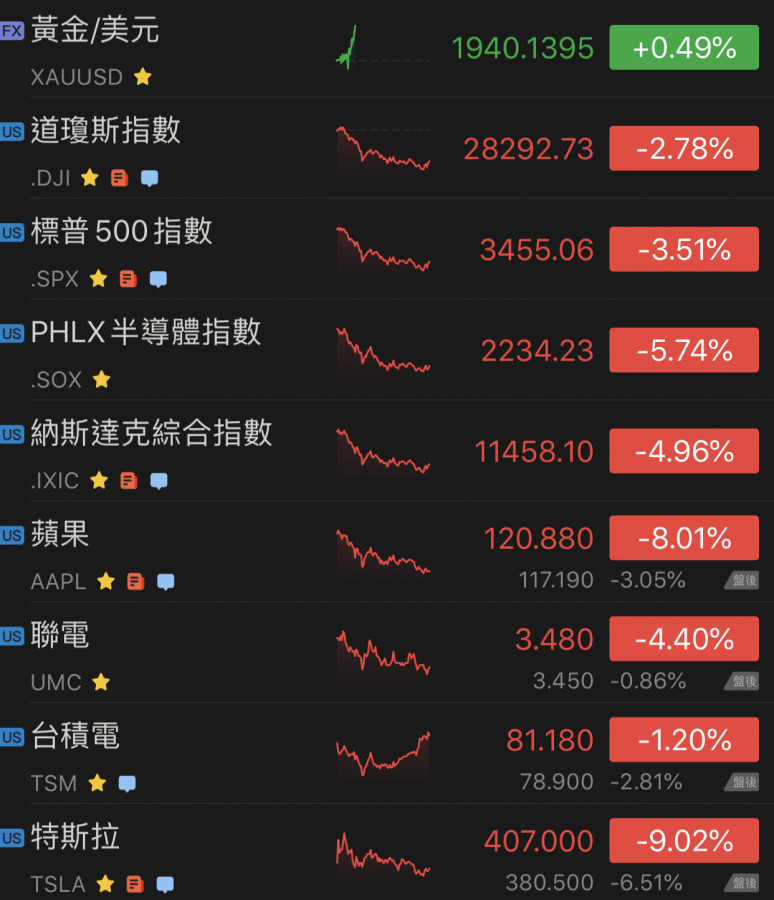Open PHLX 半導體指數 quote

[x=146, y=332]
